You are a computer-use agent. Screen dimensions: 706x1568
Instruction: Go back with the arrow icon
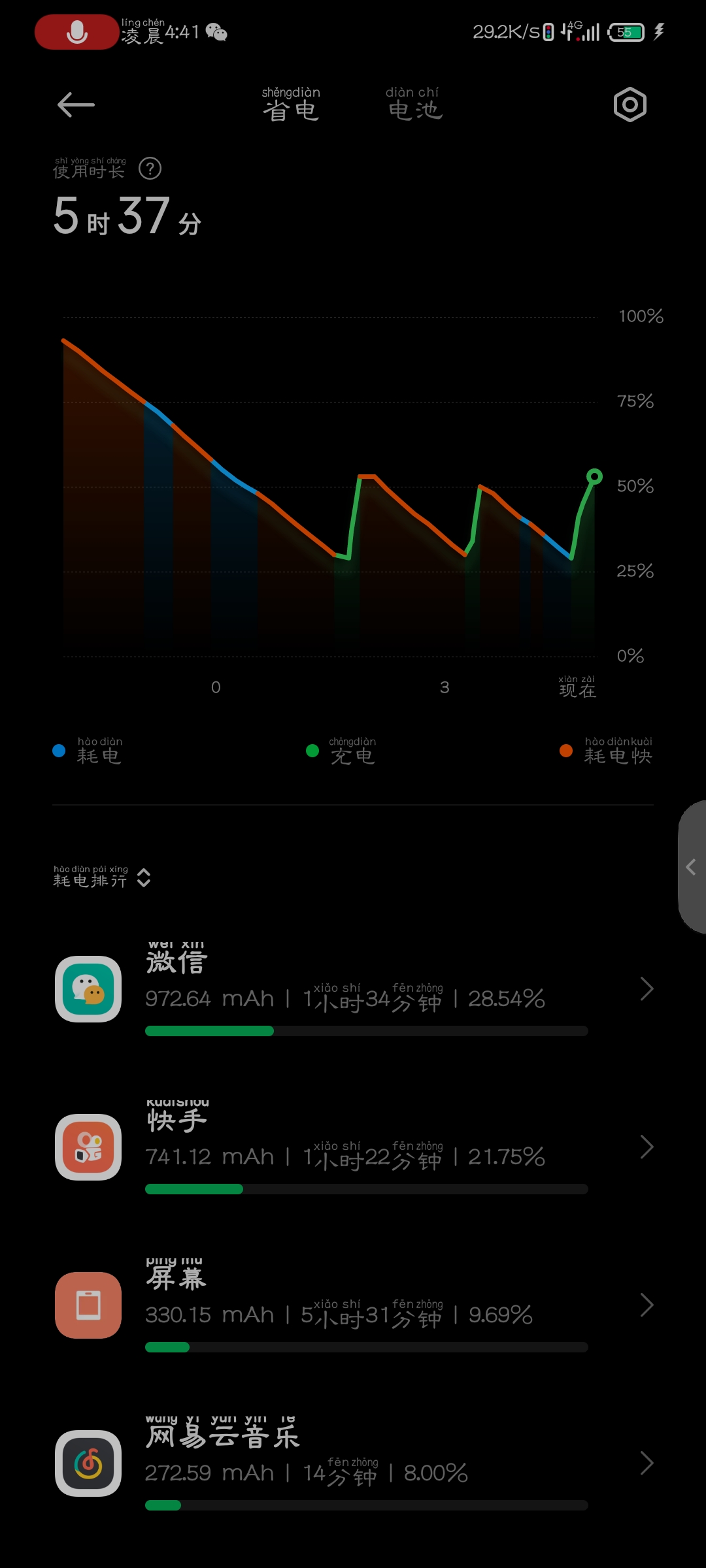pyautogui.click(x=76, y=105)
